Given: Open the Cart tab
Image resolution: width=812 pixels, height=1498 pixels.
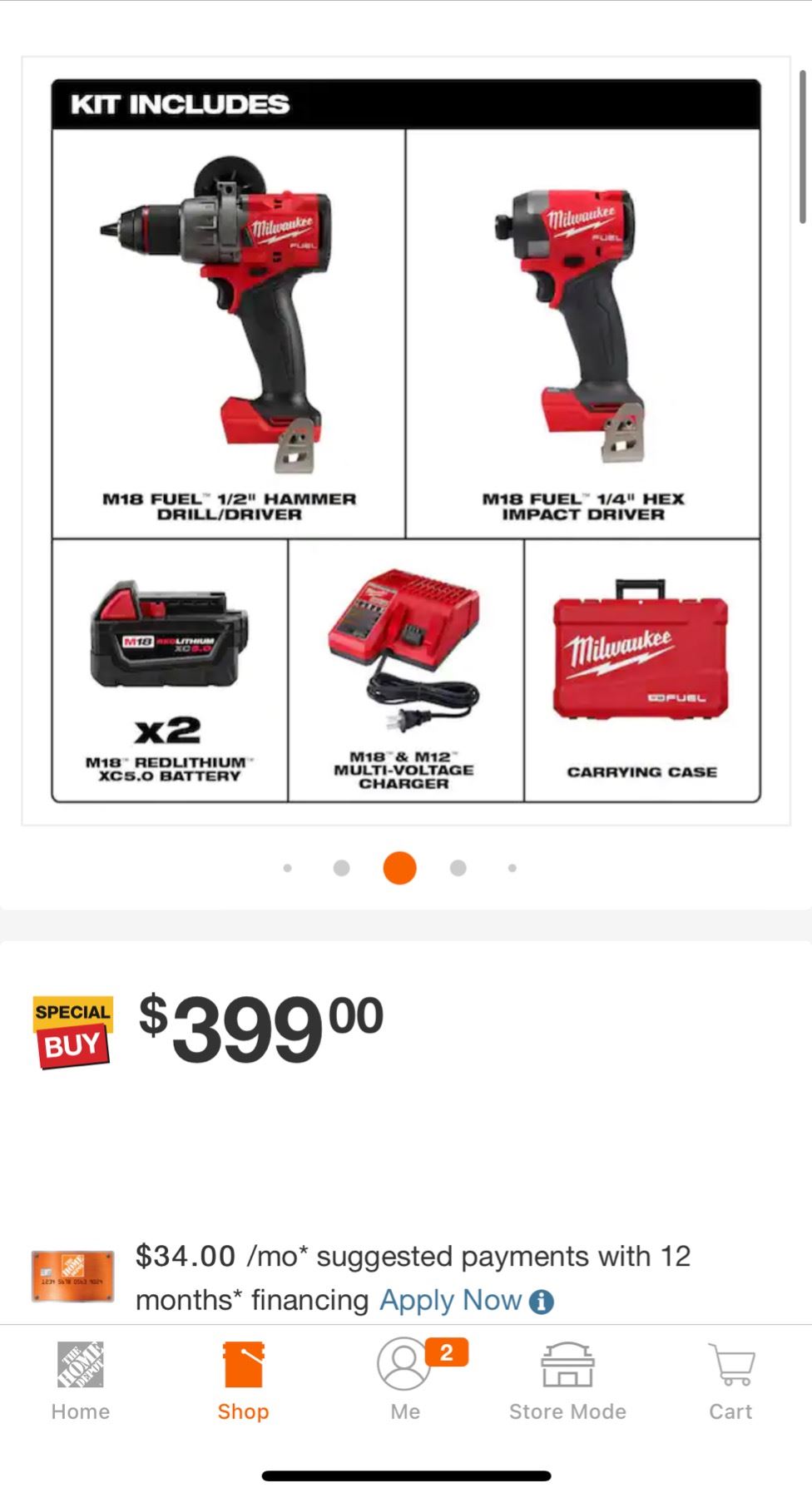Looking at the screenshot, I should [x=730, y=1380].
